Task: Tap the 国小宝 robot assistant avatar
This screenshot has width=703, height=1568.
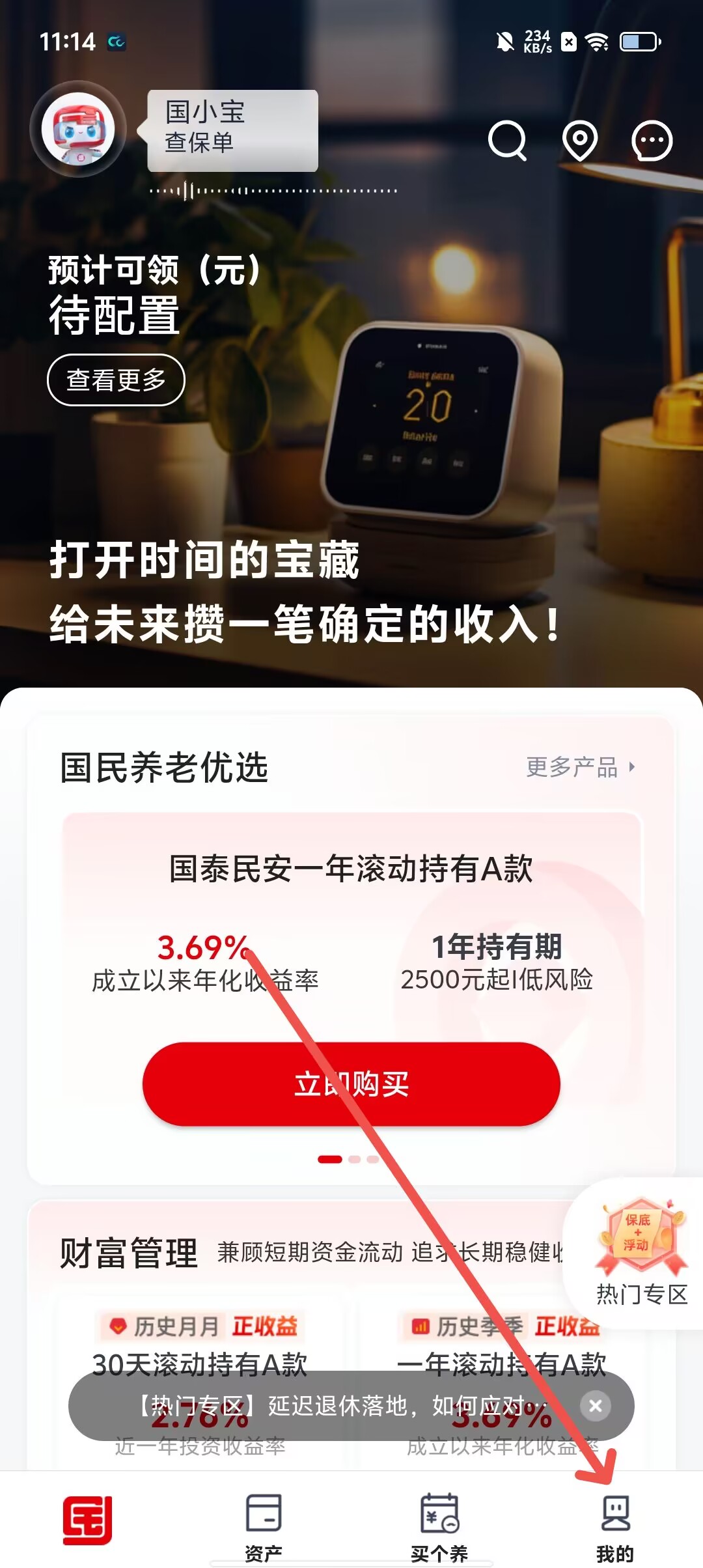Action: [79, 130]
